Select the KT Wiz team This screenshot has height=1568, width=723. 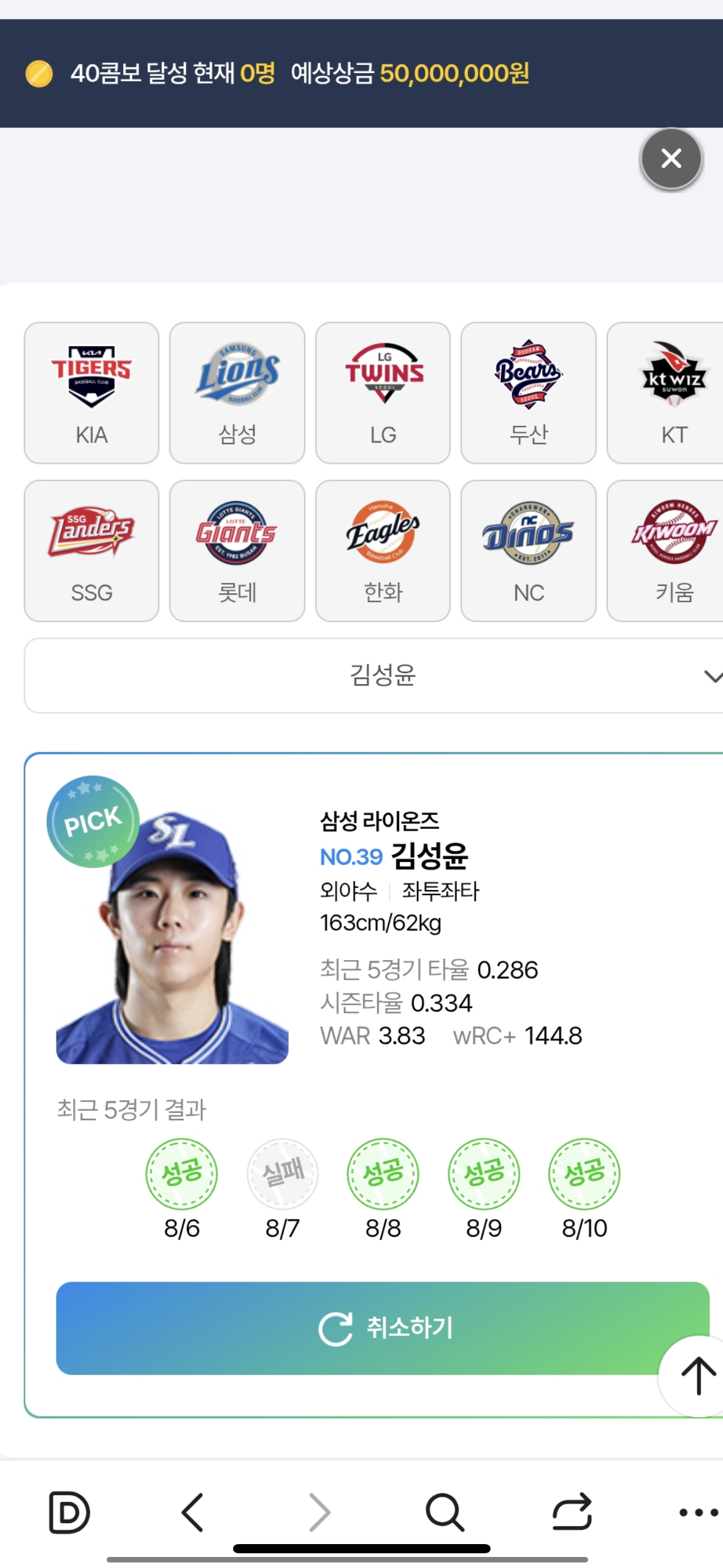tap(671, 393)
